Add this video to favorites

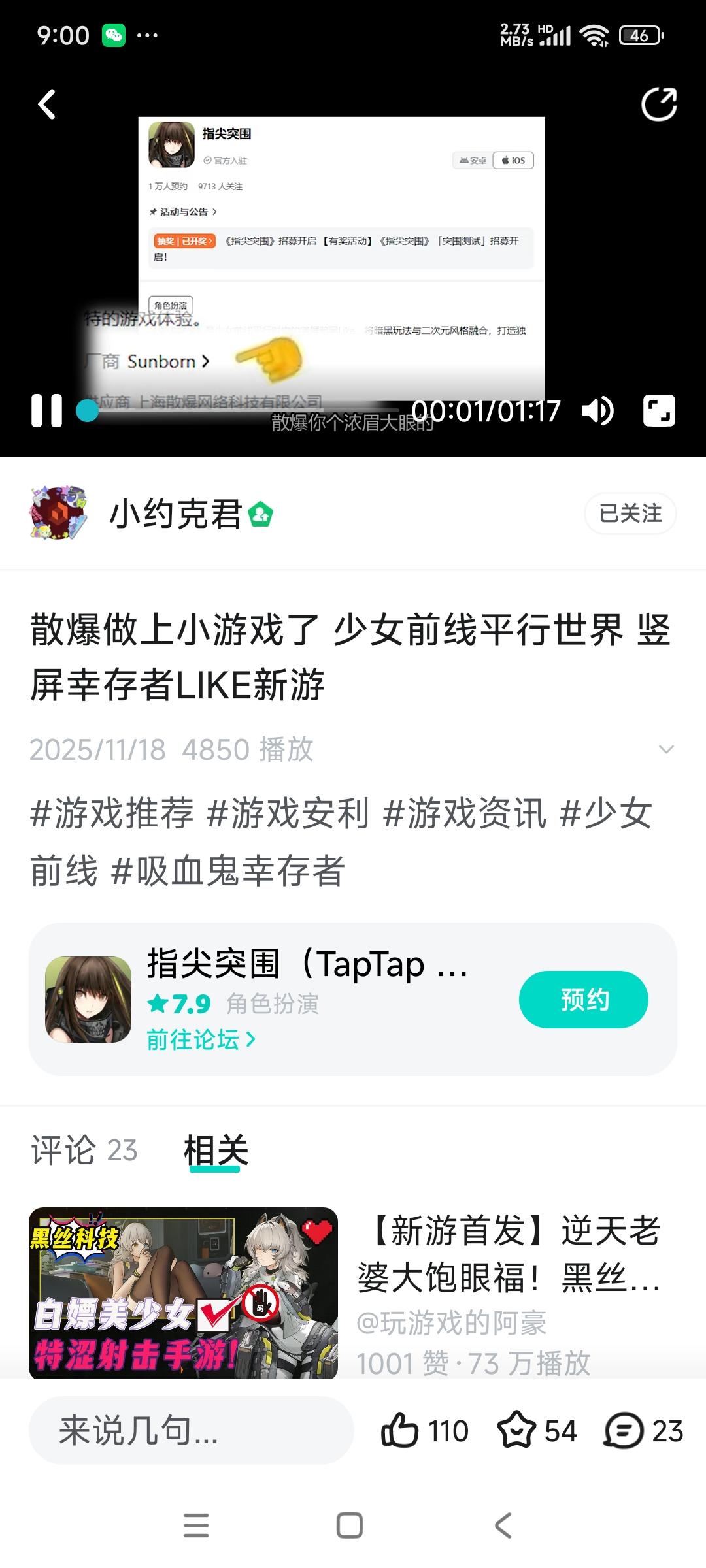tap(516, 1431)
